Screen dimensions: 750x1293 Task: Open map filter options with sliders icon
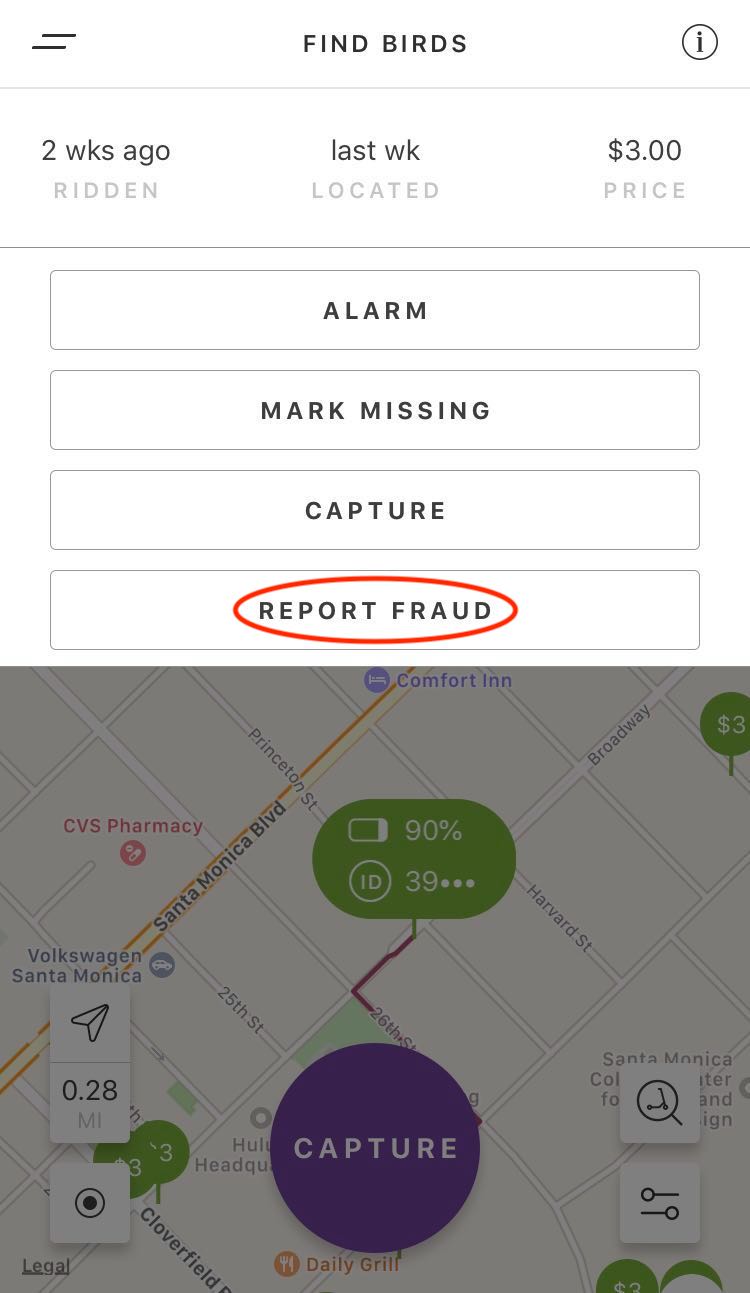[x=660, y=1203]
